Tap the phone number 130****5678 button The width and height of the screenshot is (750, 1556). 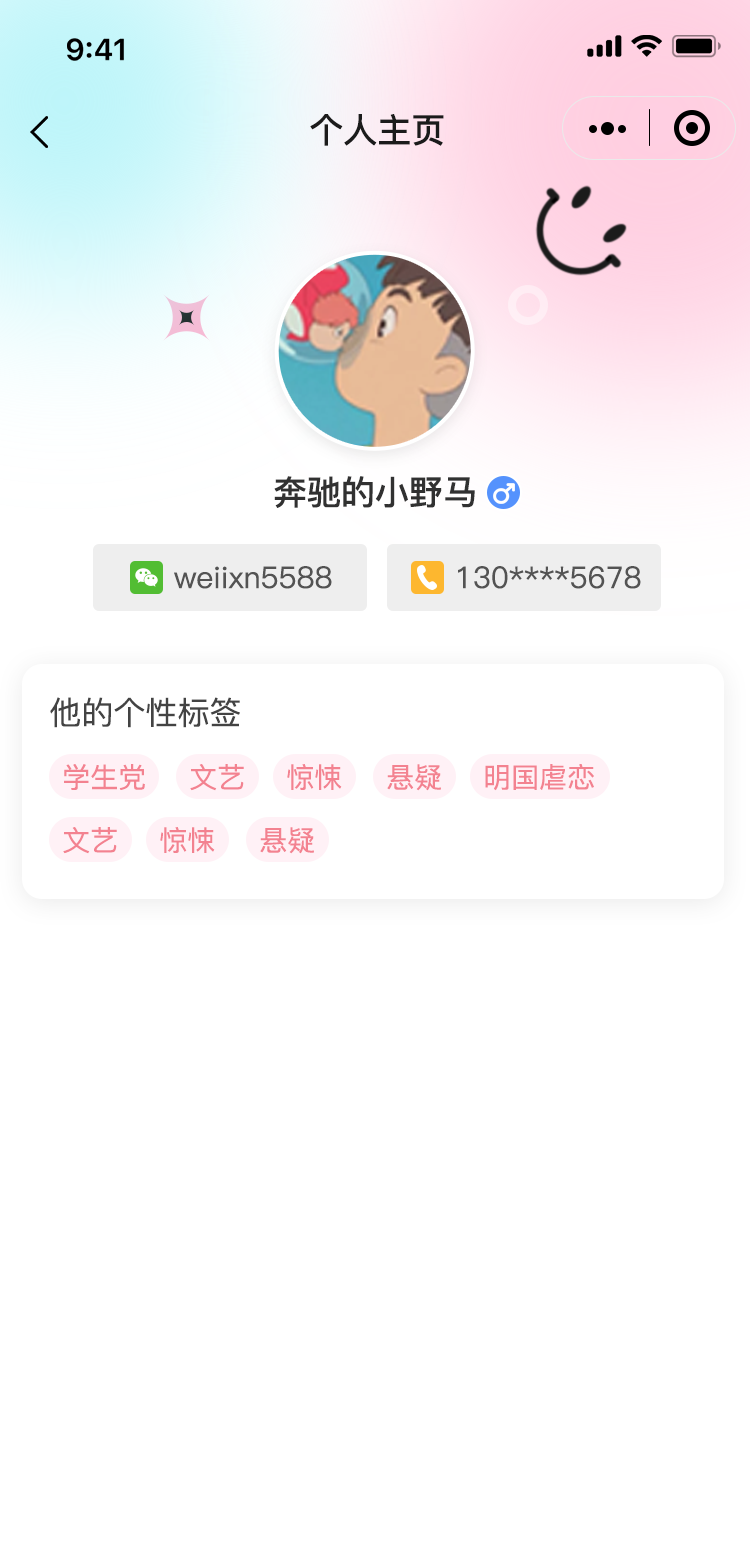(x=524, y=577)
